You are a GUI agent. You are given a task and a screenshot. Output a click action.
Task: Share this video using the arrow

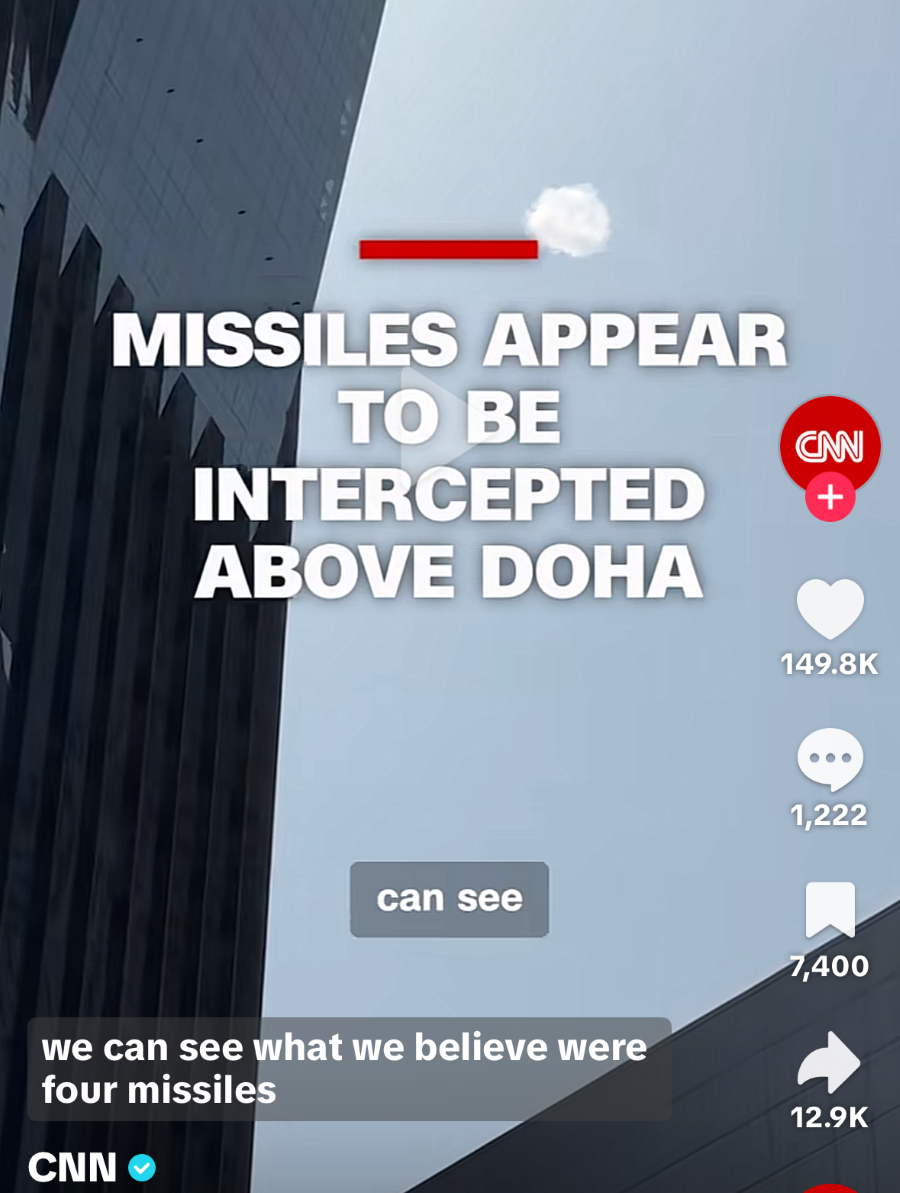[830, 1063]
